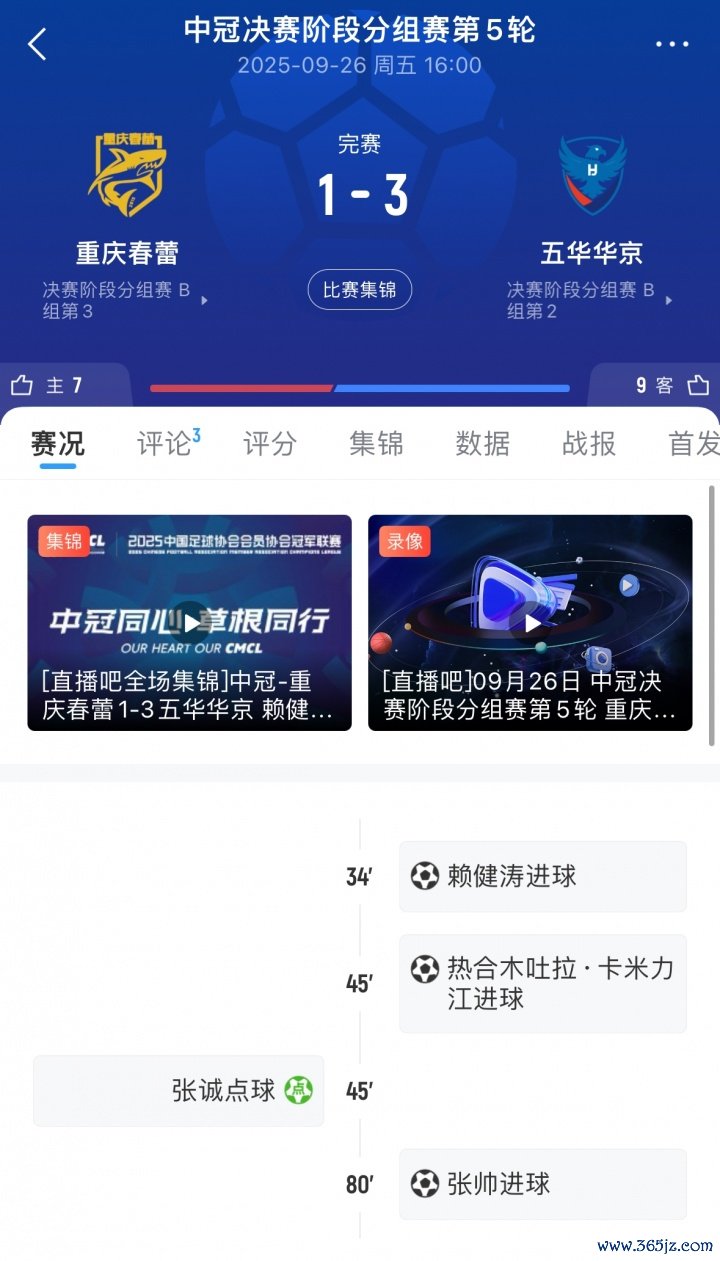Play the 录像 full match replay
Image resolution: width=720 pixels, height=1261 pixels.
(x=530, y=622)
